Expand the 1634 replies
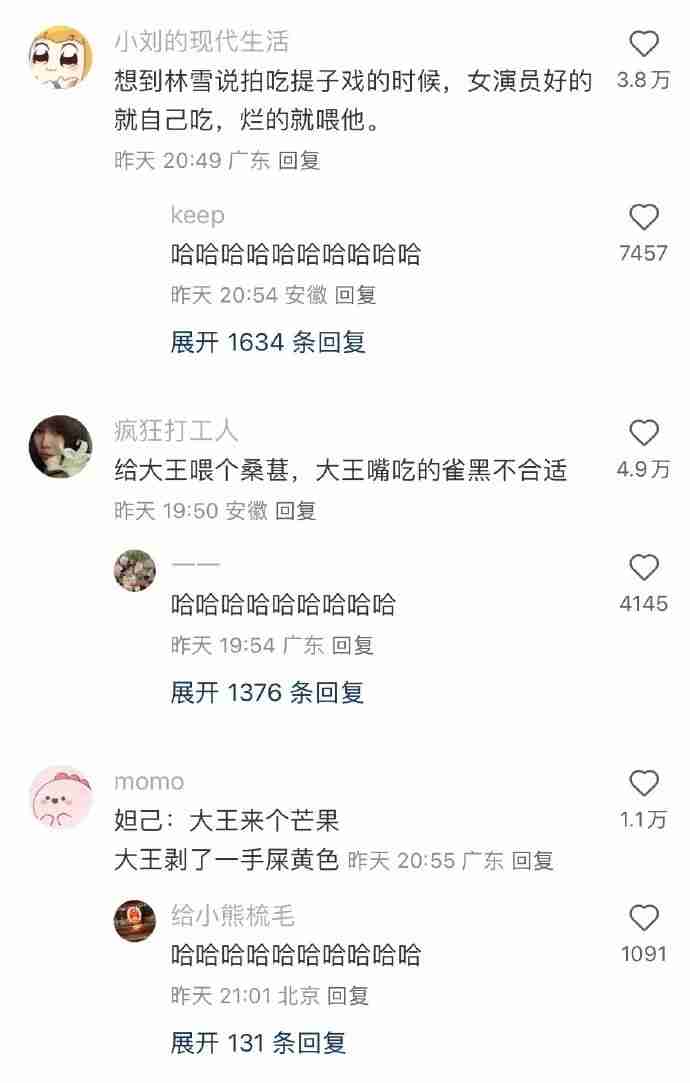Image resolution: width=690 pixels, height=1083 pixels. tap(268, 342)
